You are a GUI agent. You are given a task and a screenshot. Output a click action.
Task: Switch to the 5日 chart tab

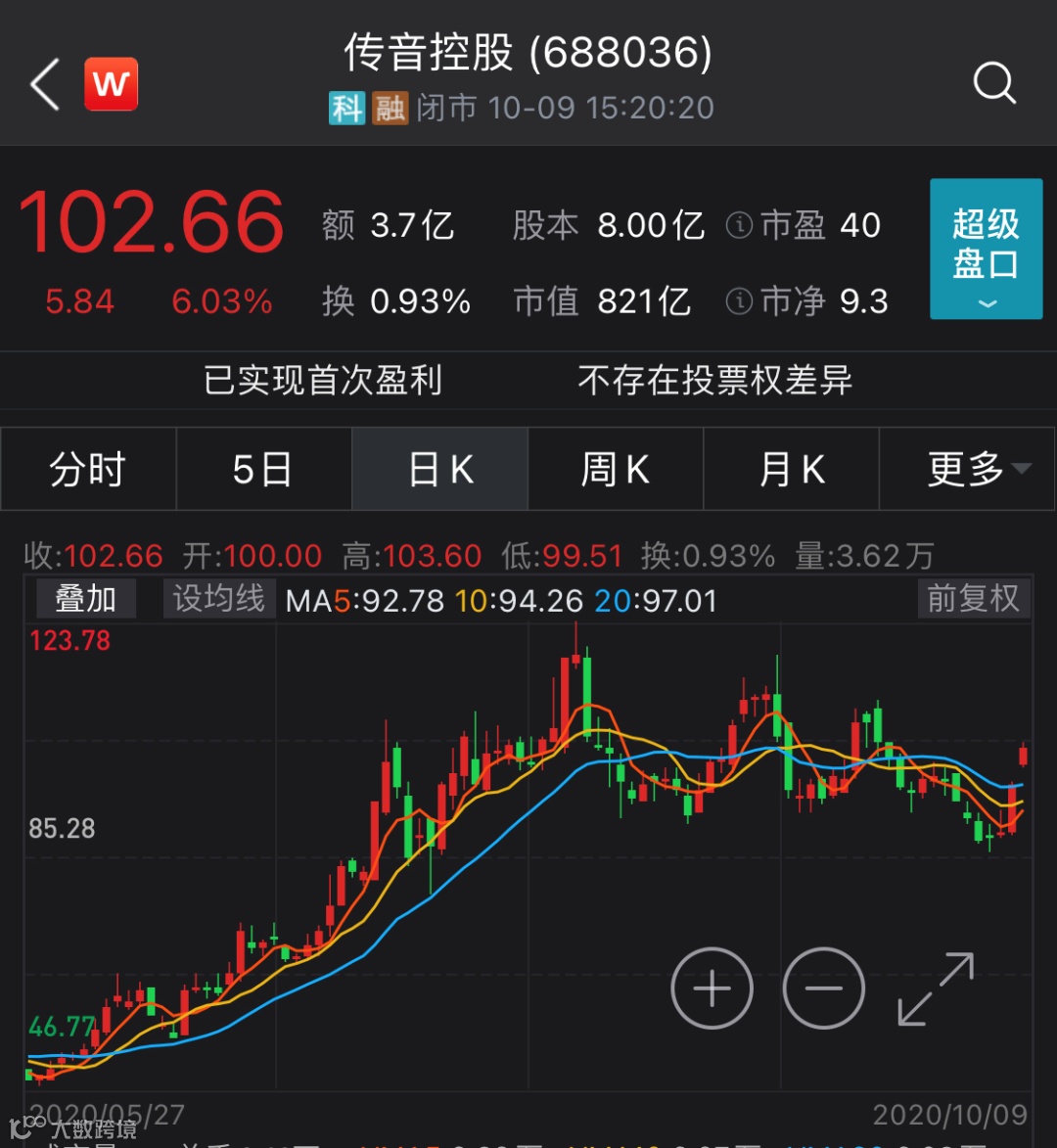[x=263, y=470]
